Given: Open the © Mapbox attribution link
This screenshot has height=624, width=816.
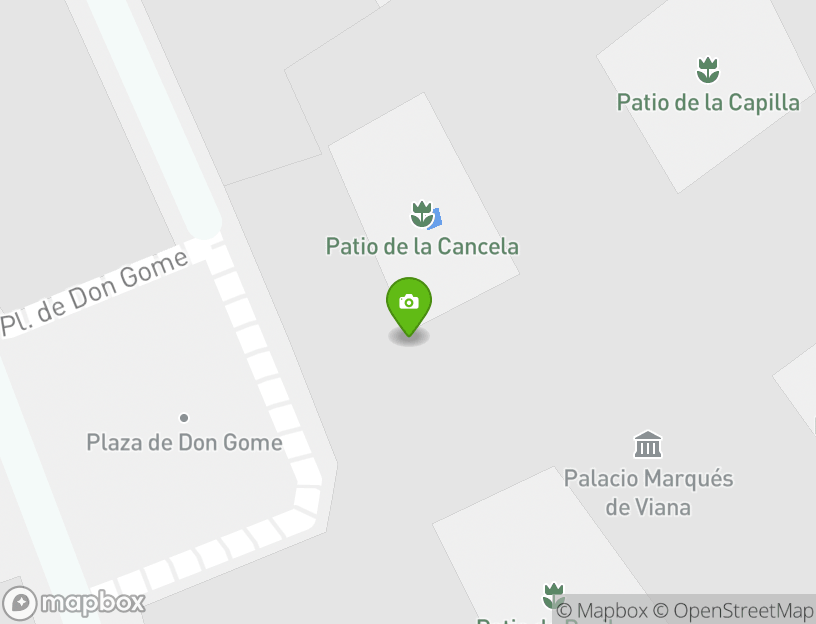Looking at the screenshot, I should click(x=602, y=610).
